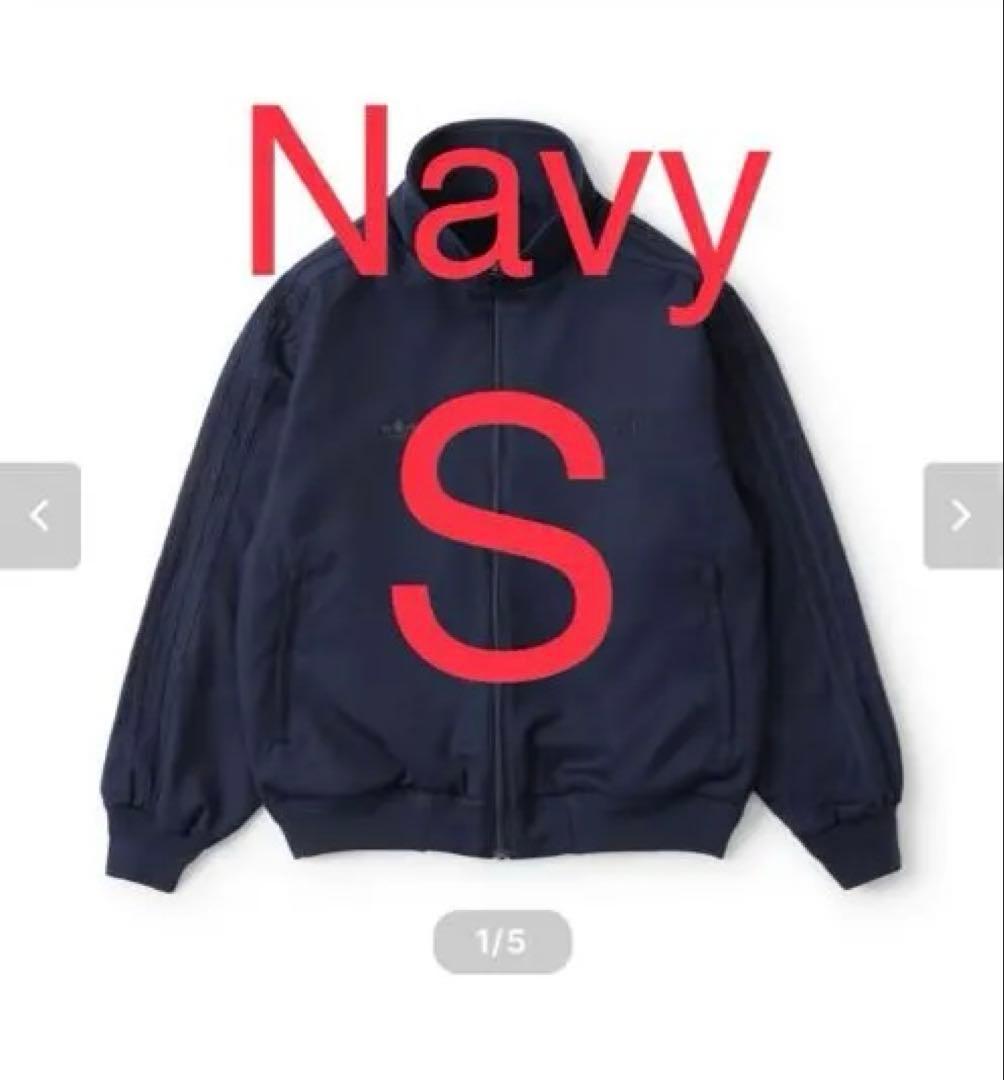Image resolution: width=1004 pixels, height=1080 pixels.
Task: Go back to the previous product photo
Action: [x=40, y=516]
